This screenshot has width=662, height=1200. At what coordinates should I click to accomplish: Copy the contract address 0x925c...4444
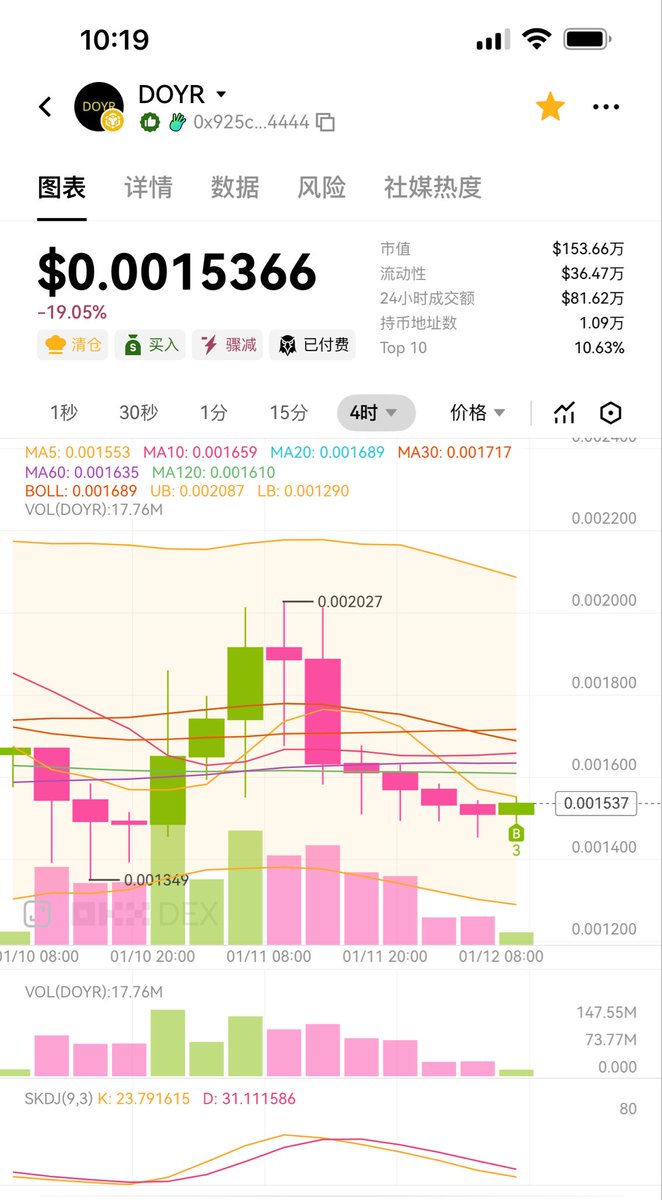point(325,122)
